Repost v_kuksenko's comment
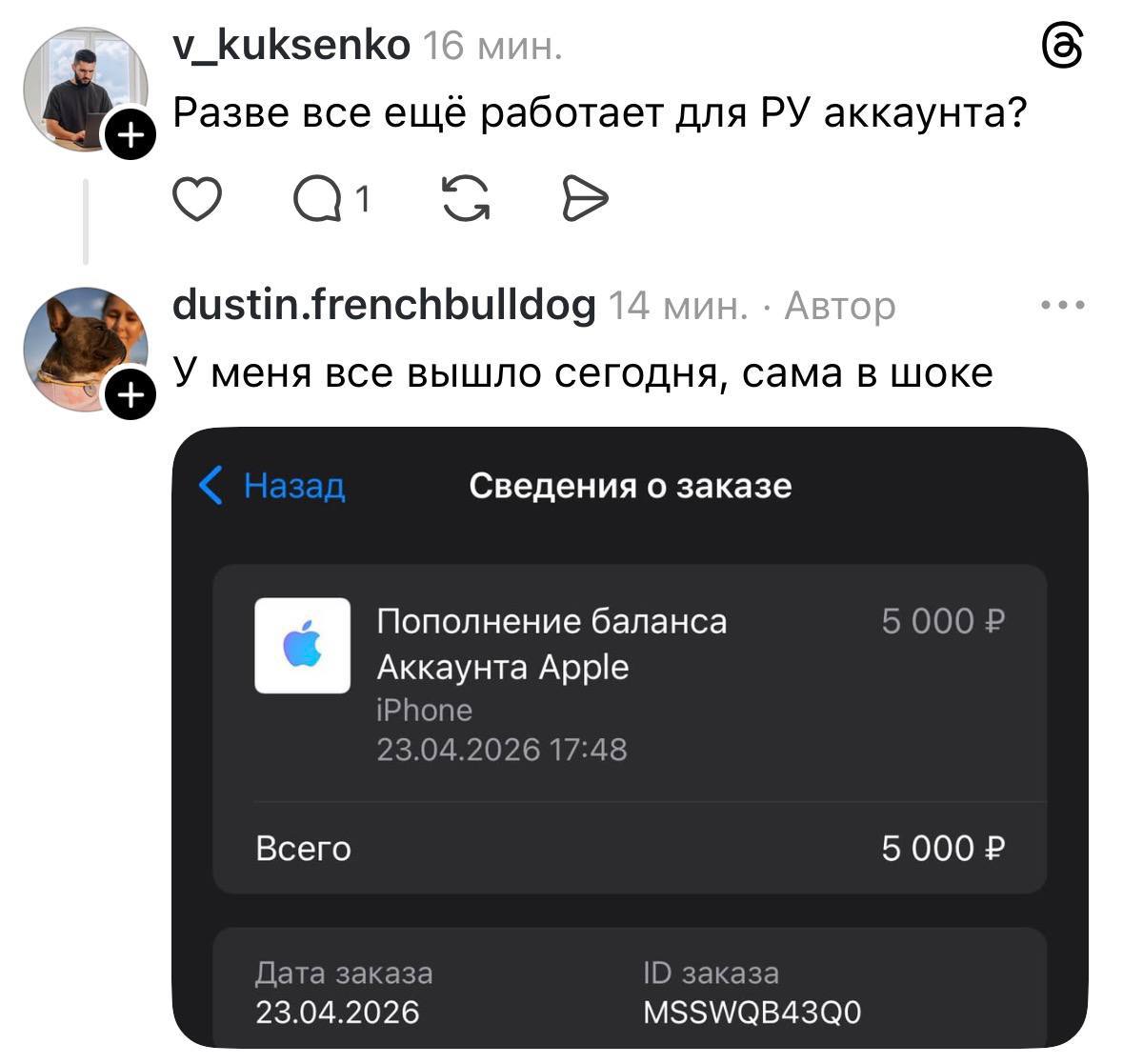The height and width of the screenshot is (1064, 1123). point(466,199)
